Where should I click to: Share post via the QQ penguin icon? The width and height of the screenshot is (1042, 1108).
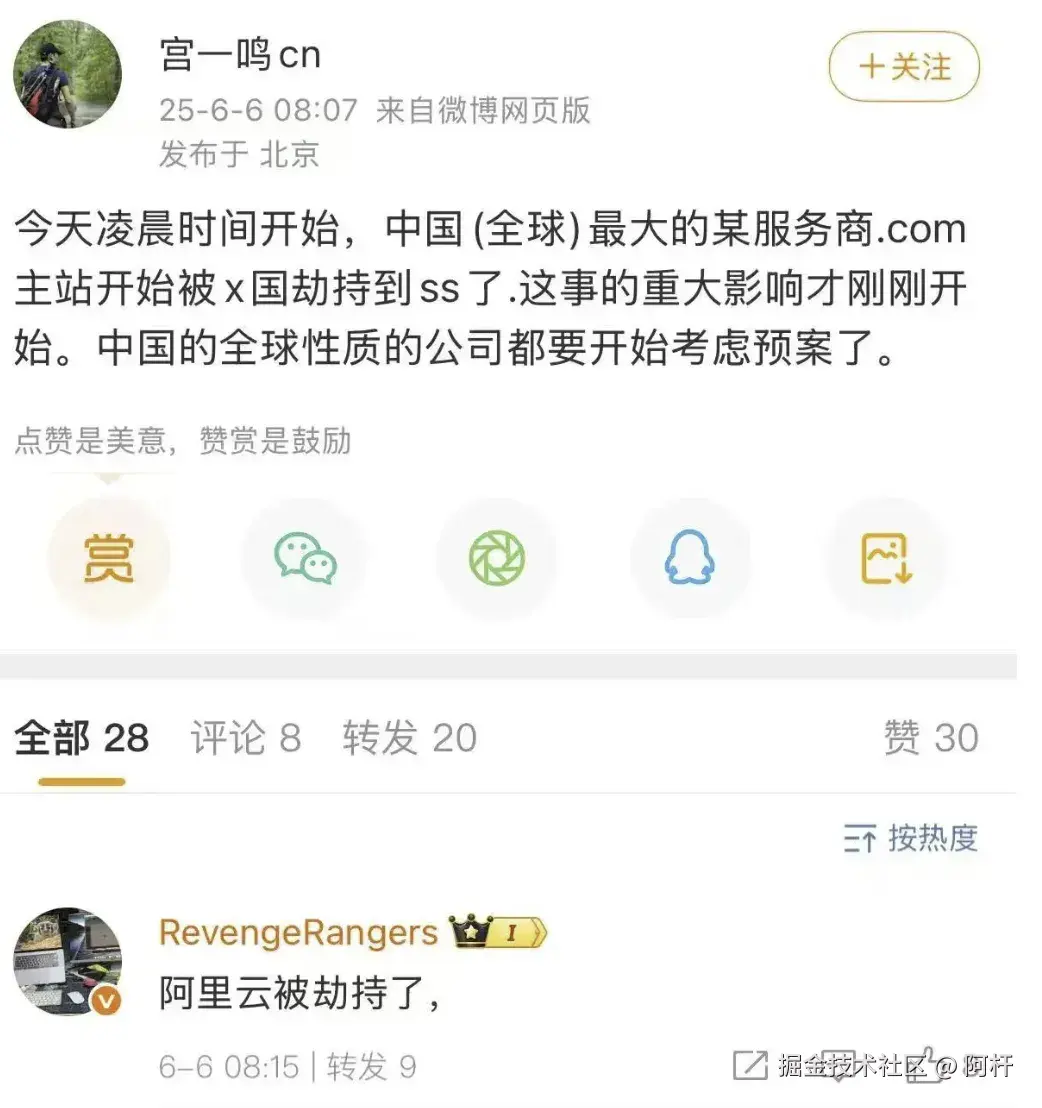click(x=690, y=558)
